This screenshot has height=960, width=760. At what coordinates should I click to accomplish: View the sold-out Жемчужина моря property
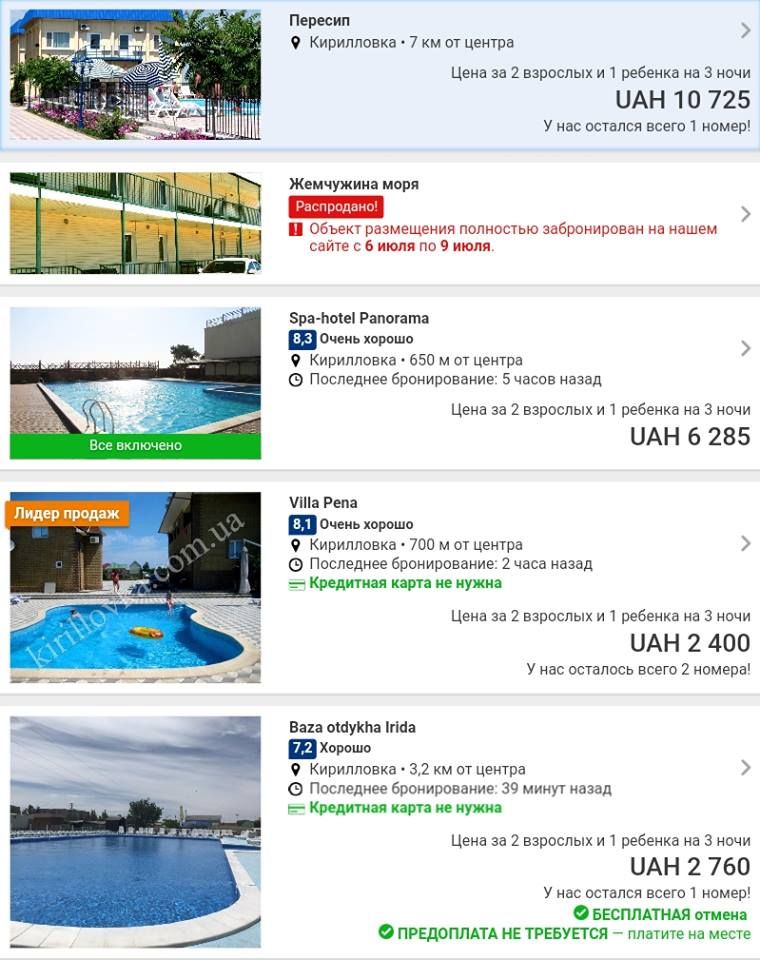[x=353, y=184]
